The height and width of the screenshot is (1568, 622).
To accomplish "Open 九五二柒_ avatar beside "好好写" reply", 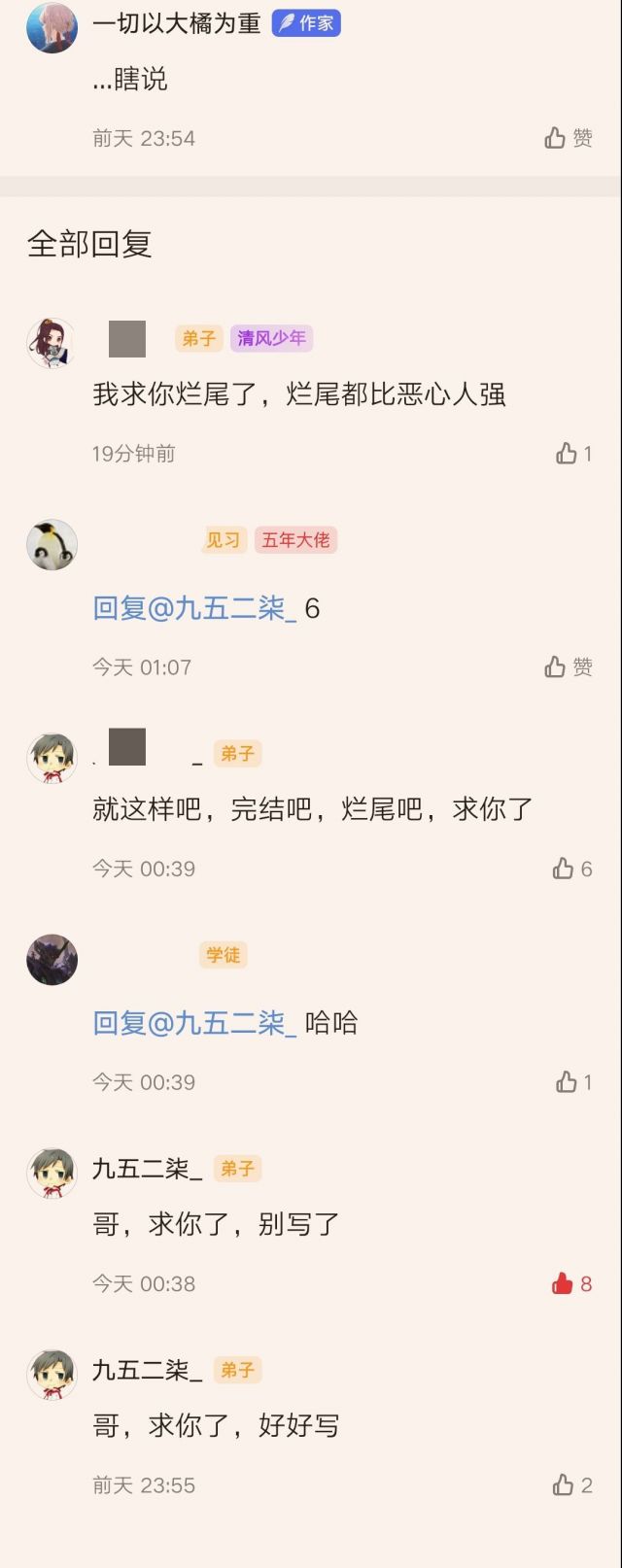I will 52,1374.
